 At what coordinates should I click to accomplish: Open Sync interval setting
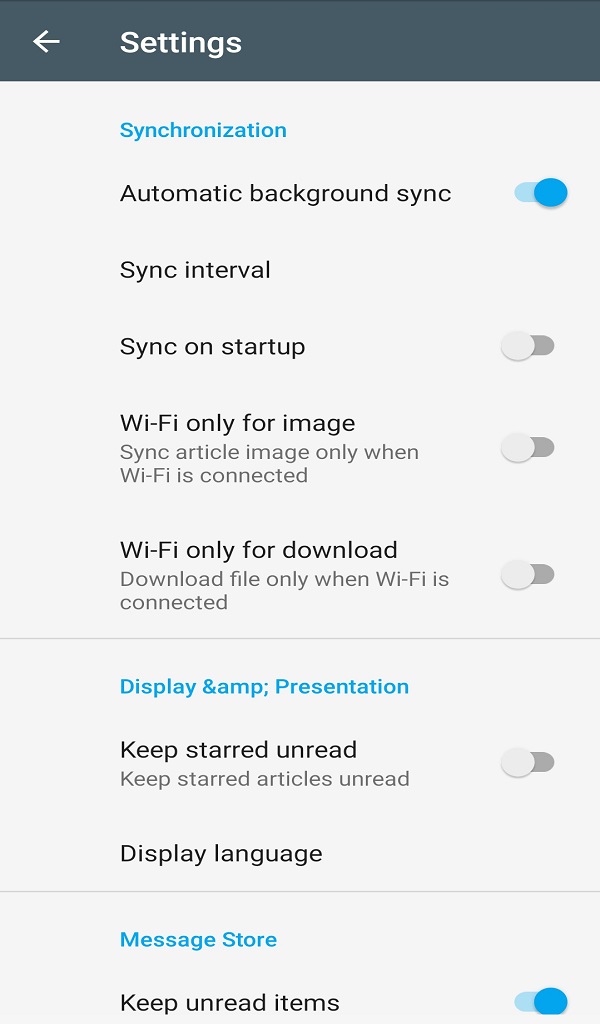click(196, 270)
